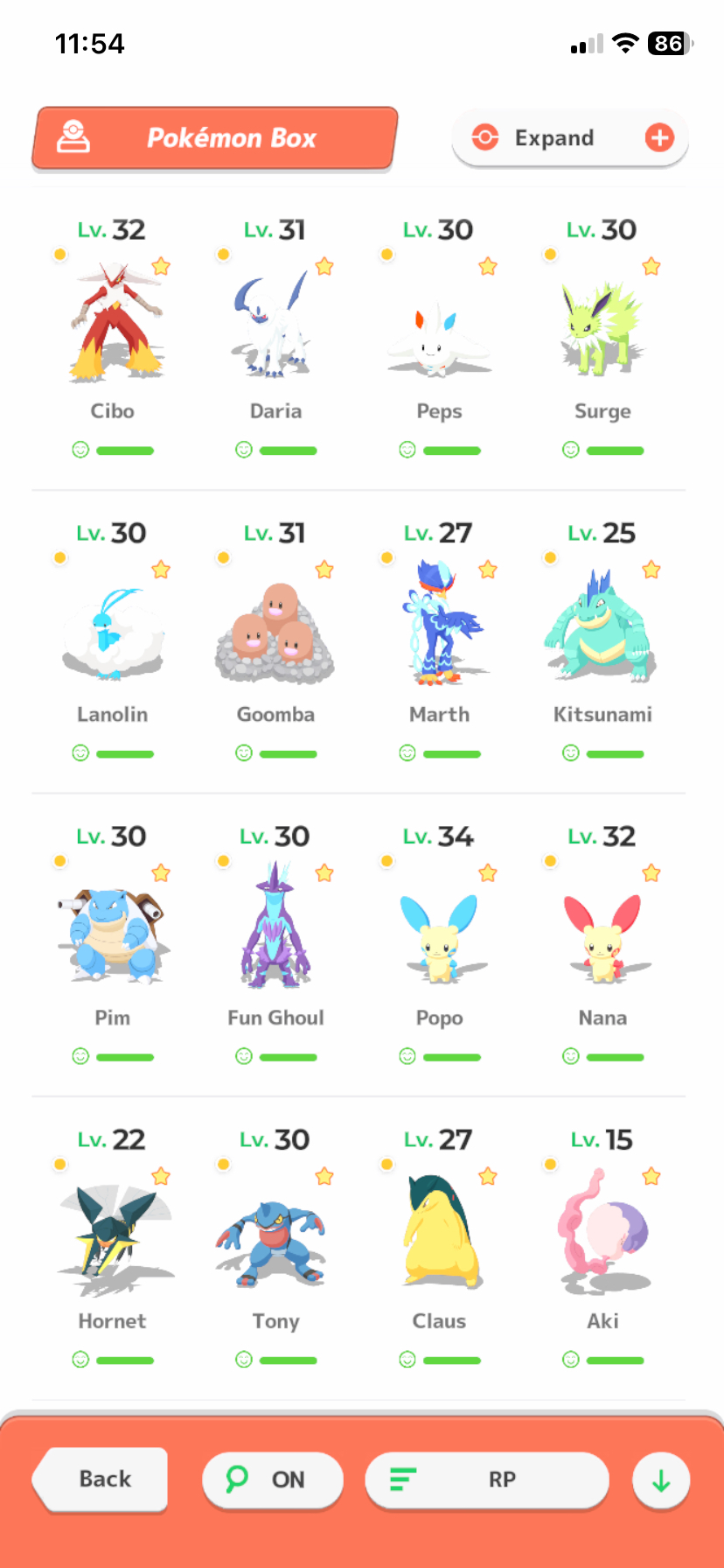724x1568 pixels.
Task: Toggle the search filter ON button
Action: coord(272,1480)
